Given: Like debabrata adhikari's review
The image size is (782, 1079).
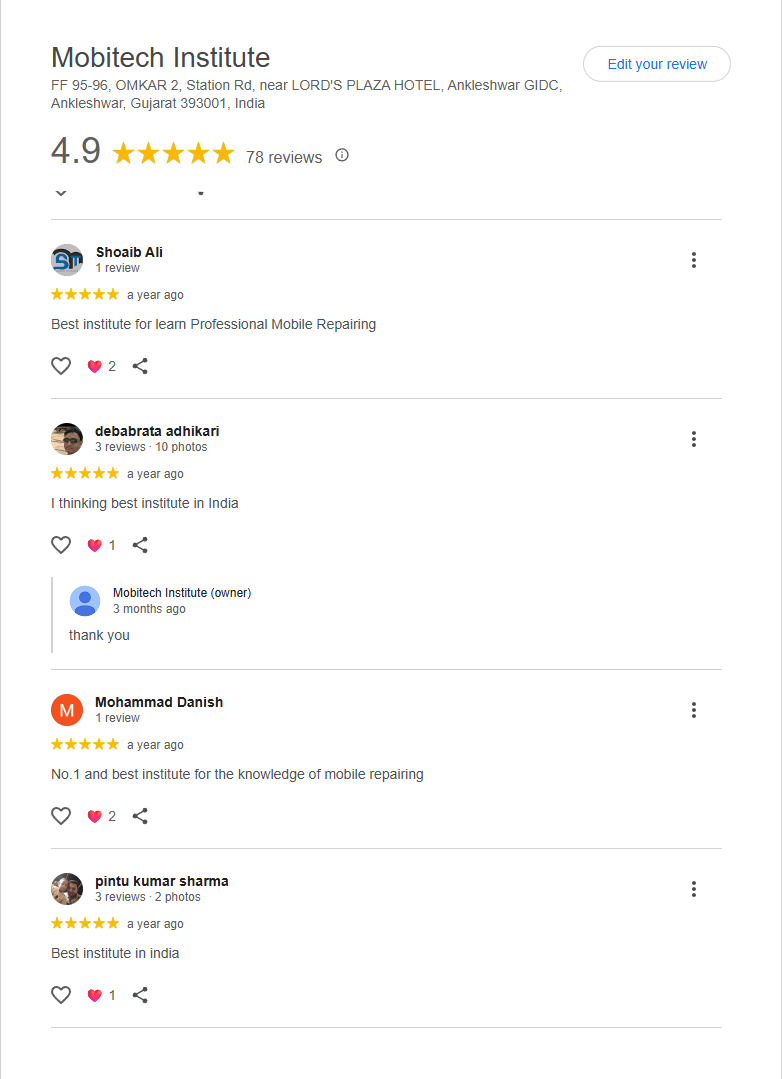Looking at the screenshot, I should click(61, 545).
